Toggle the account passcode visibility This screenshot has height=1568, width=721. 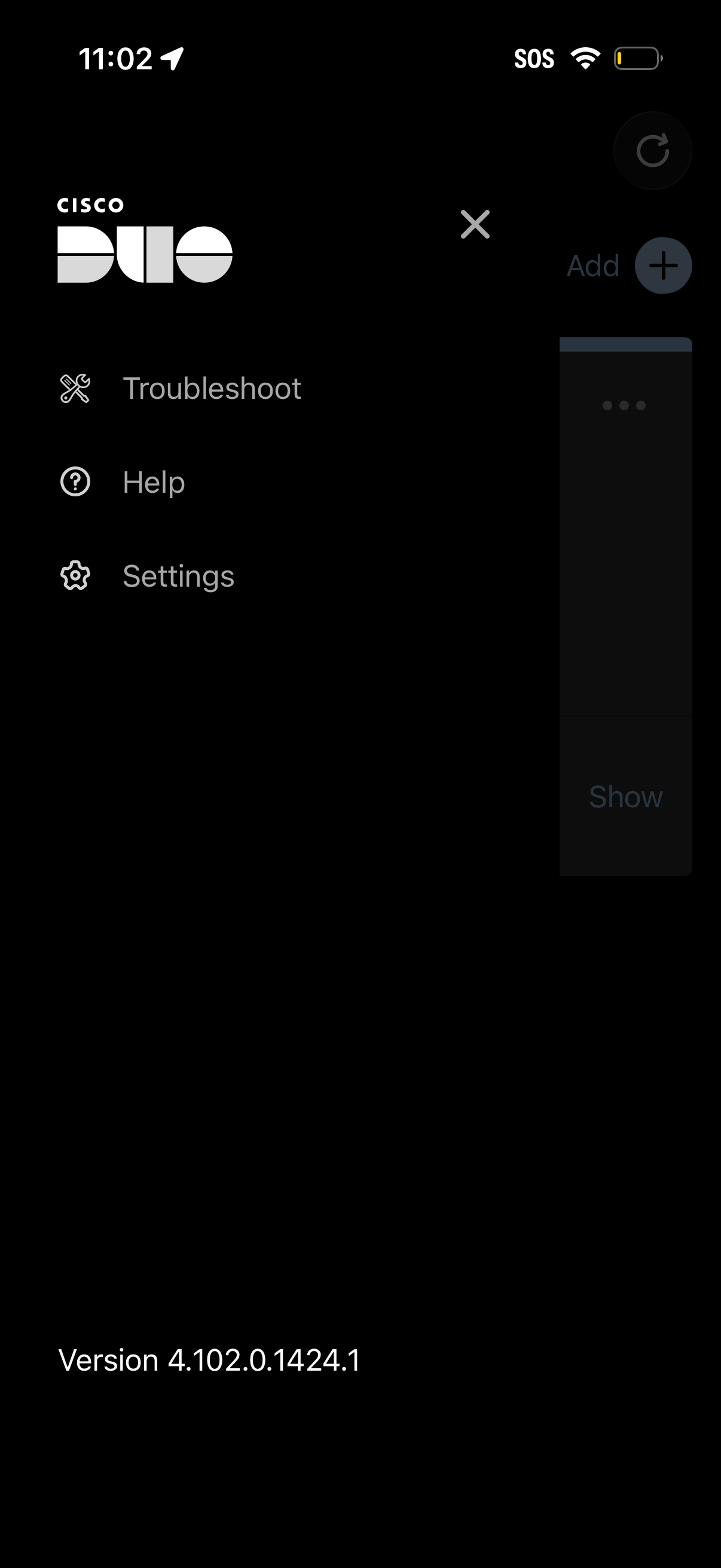(x=625, y=796)
